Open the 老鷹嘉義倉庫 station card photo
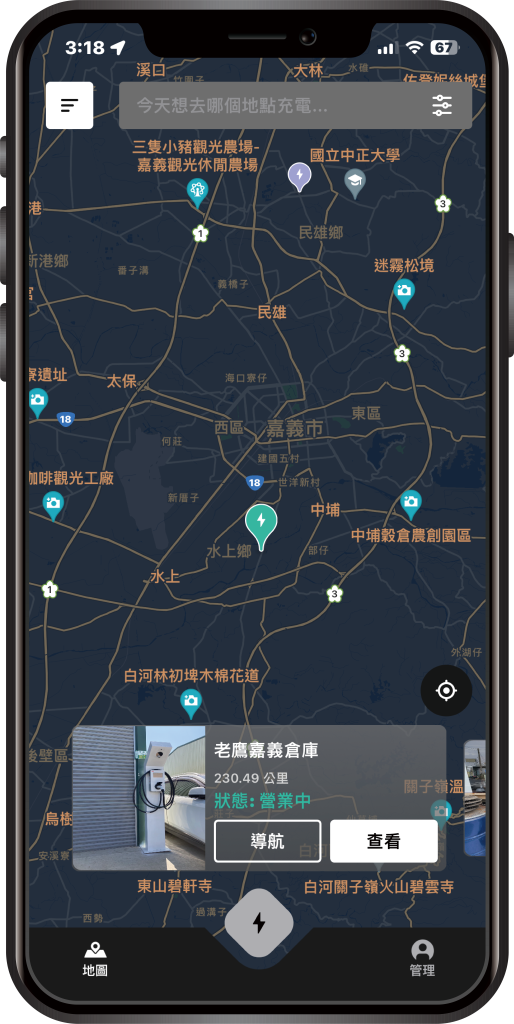Viewport: 514px width, 1024px height. coord(138,797)
